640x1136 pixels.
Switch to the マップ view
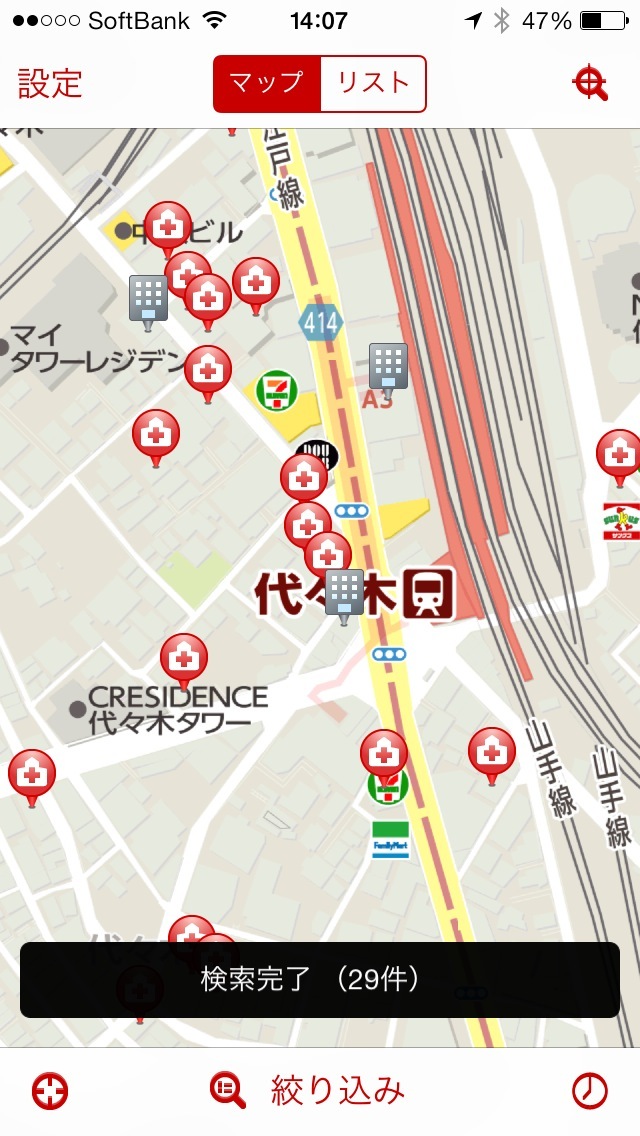[267, 84]
